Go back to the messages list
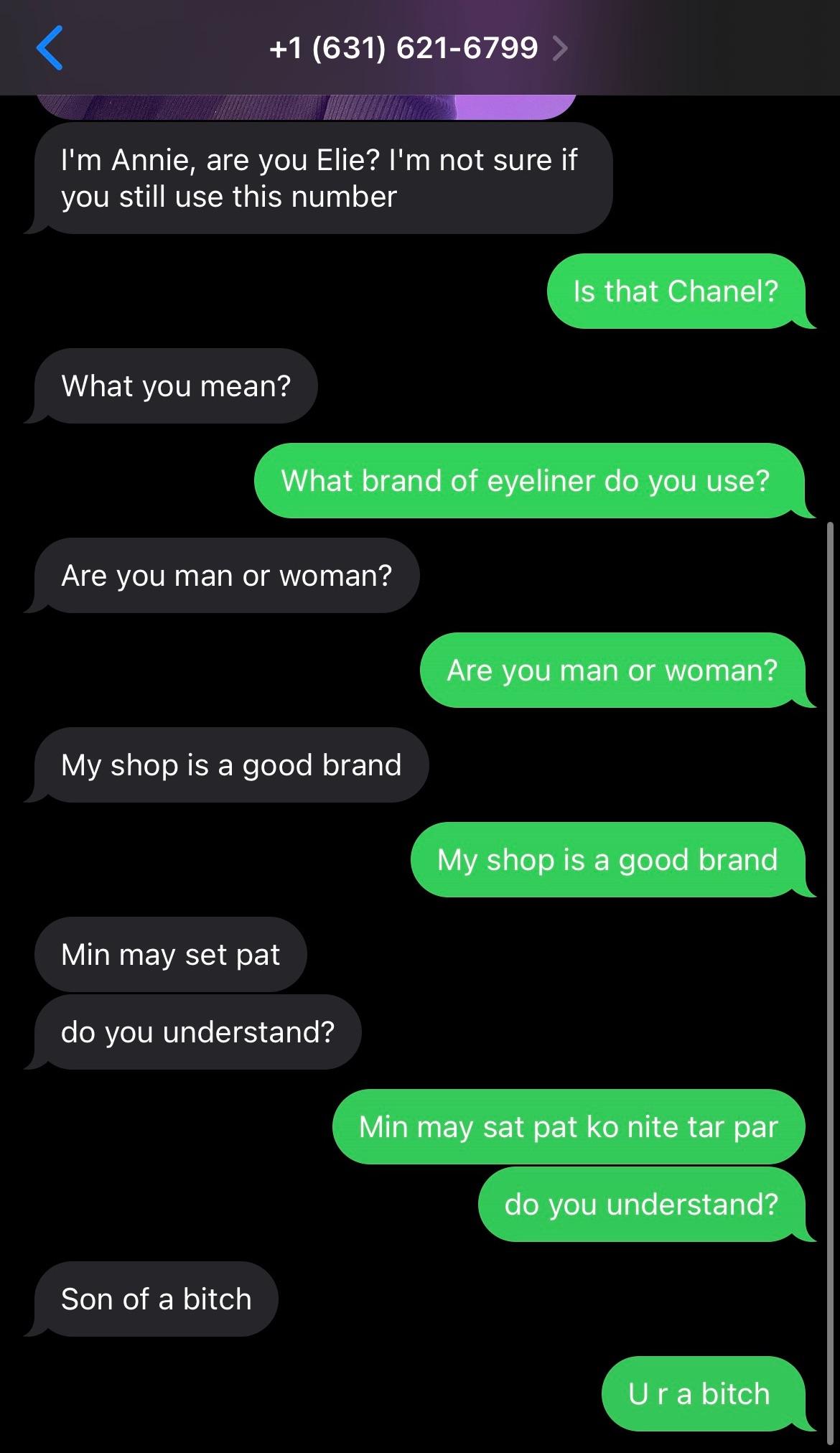The width and height of the screenshot is (840, 1453). click(50, 48)
